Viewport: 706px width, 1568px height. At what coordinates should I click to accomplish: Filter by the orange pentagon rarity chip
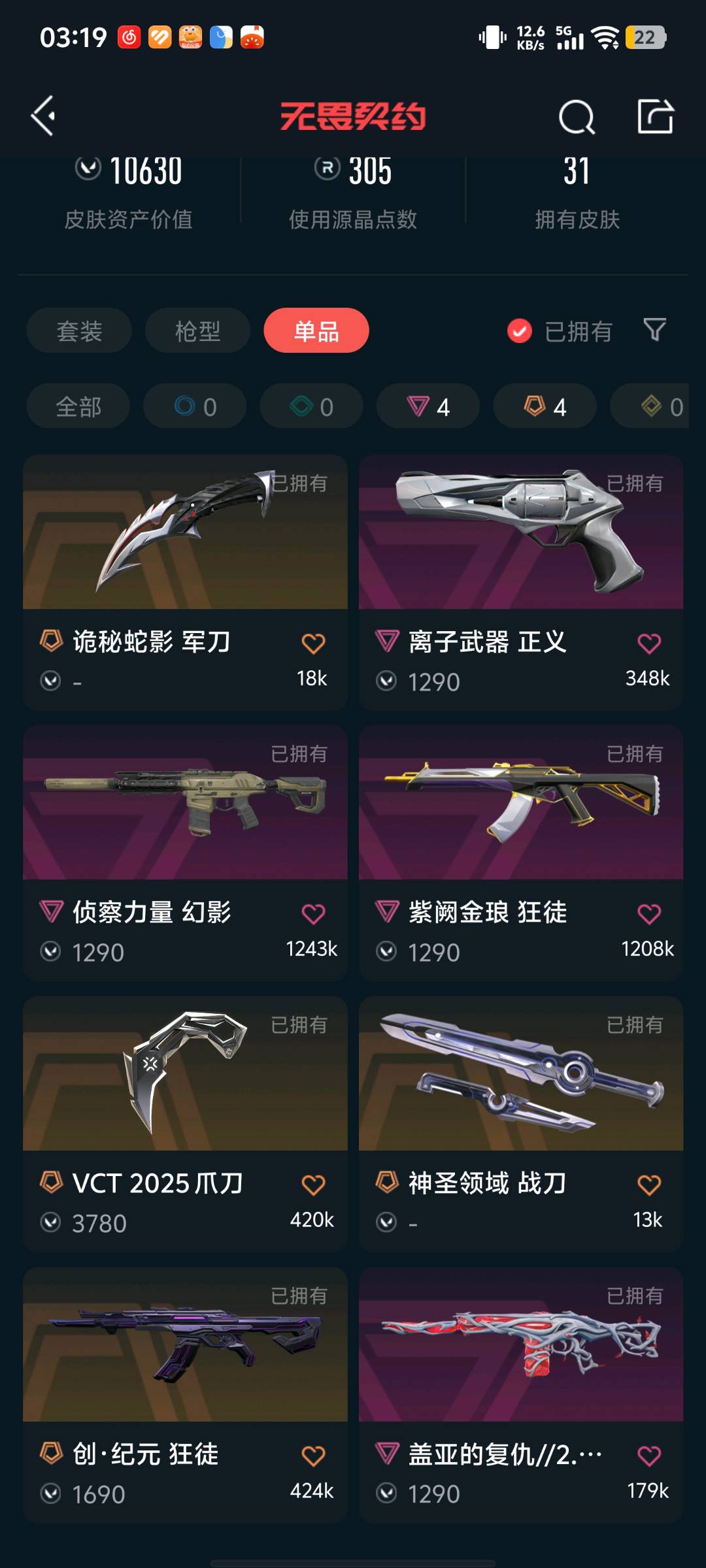pyautogui.click(x=545, y=406)
